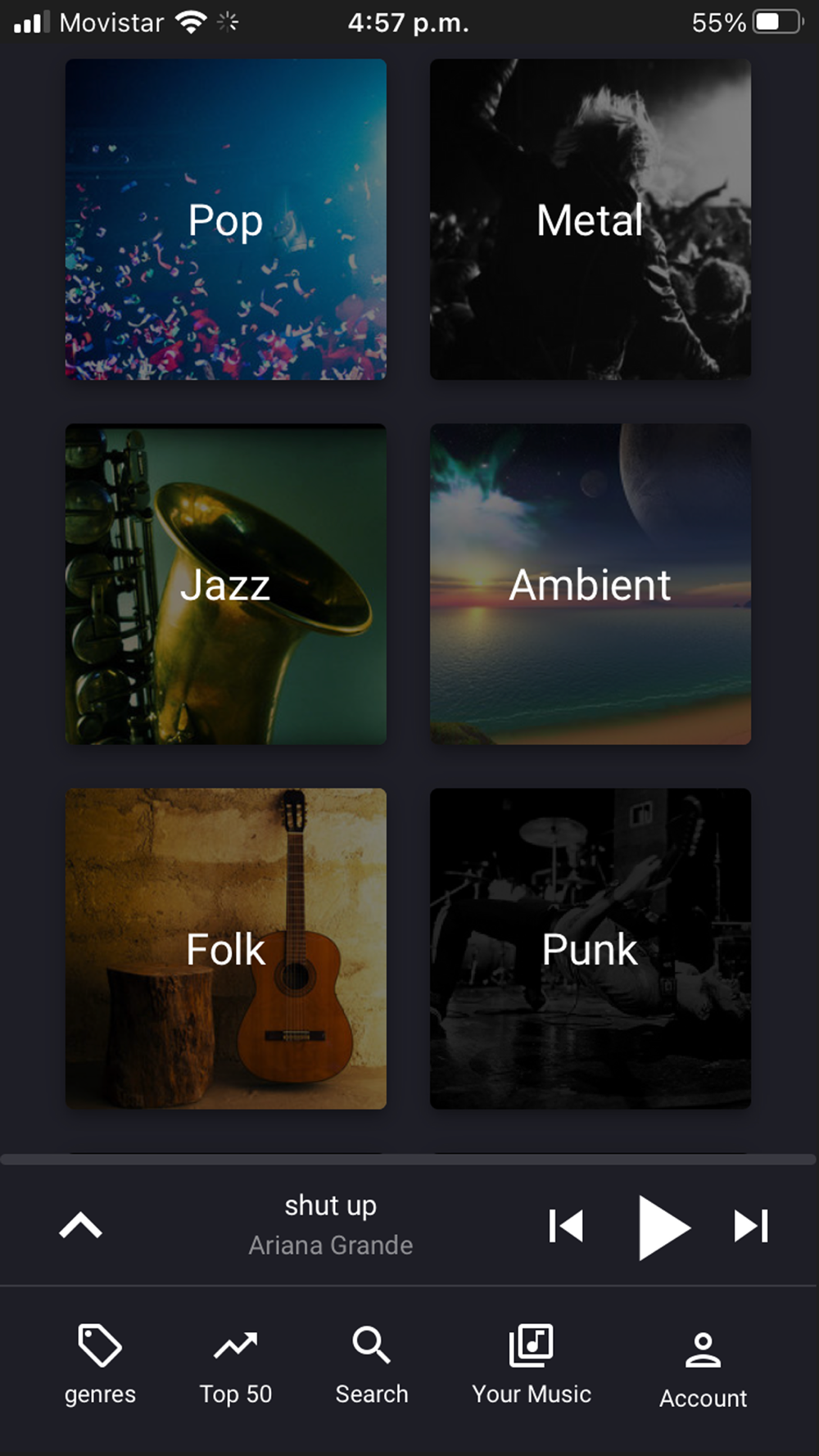
Task: Select the Jazz genre card
Action: click(225, 584)
